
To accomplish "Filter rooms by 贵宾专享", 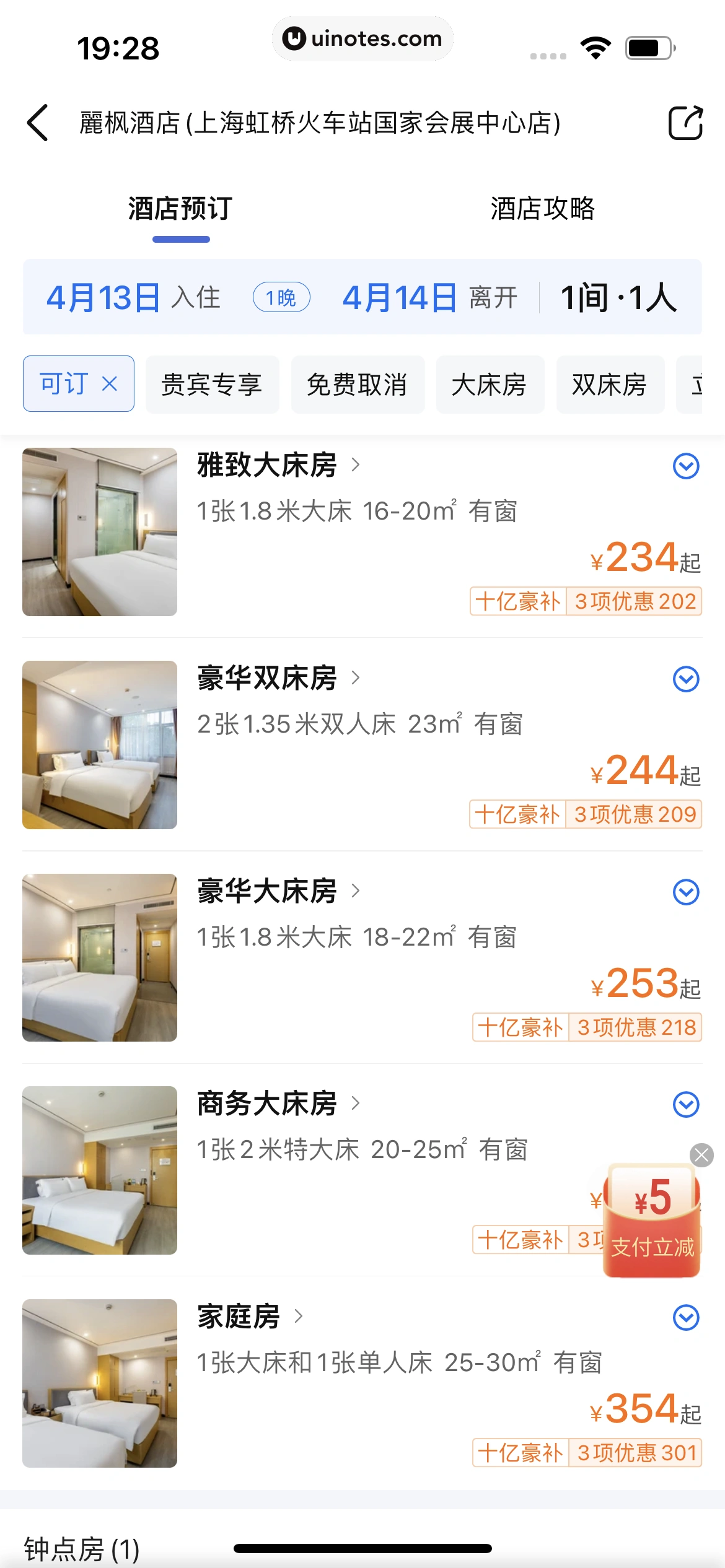I will tap(212, 385).
